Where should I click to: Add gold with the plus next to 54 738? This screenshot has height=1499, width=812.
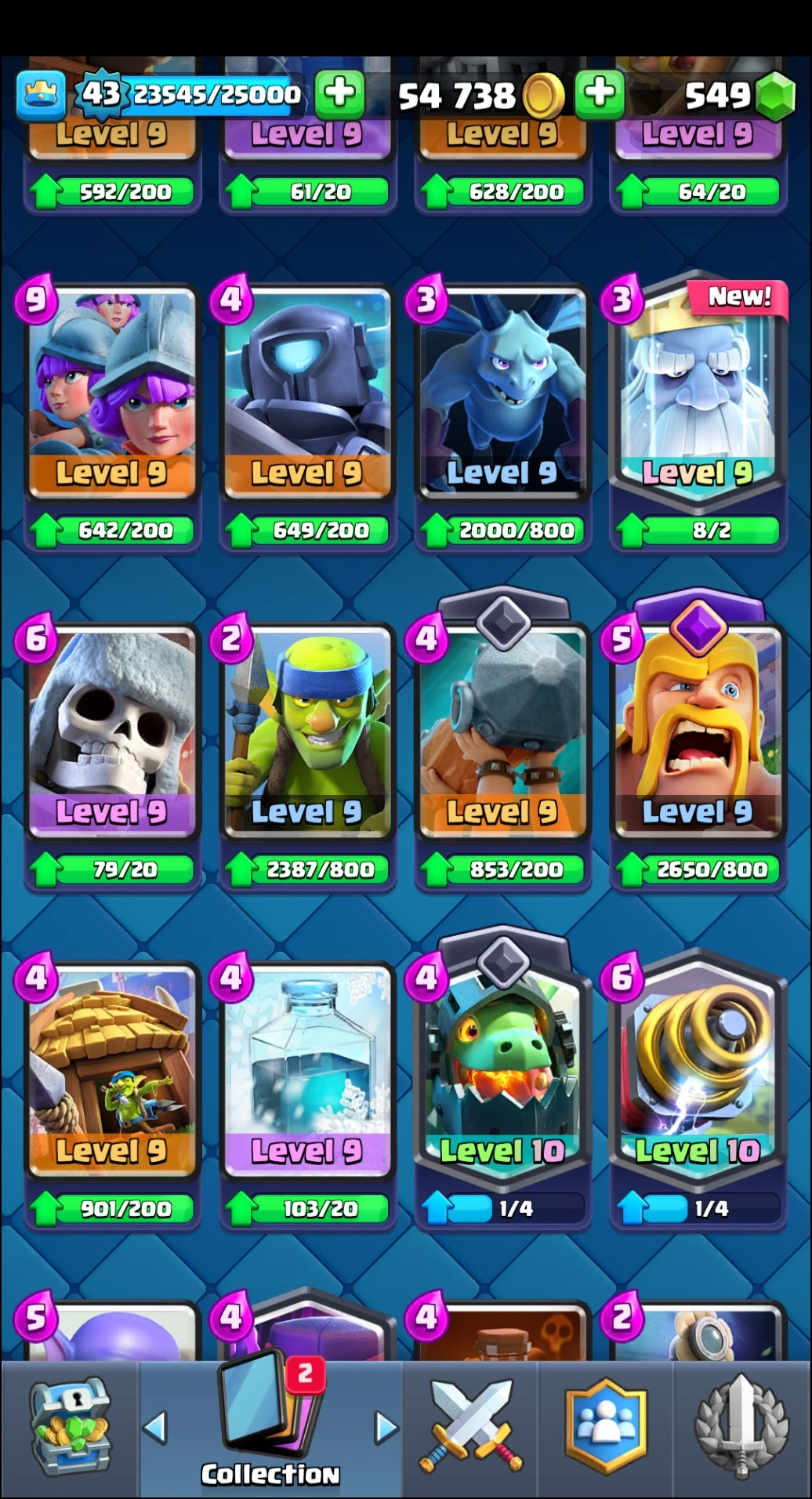coord(600,94)
